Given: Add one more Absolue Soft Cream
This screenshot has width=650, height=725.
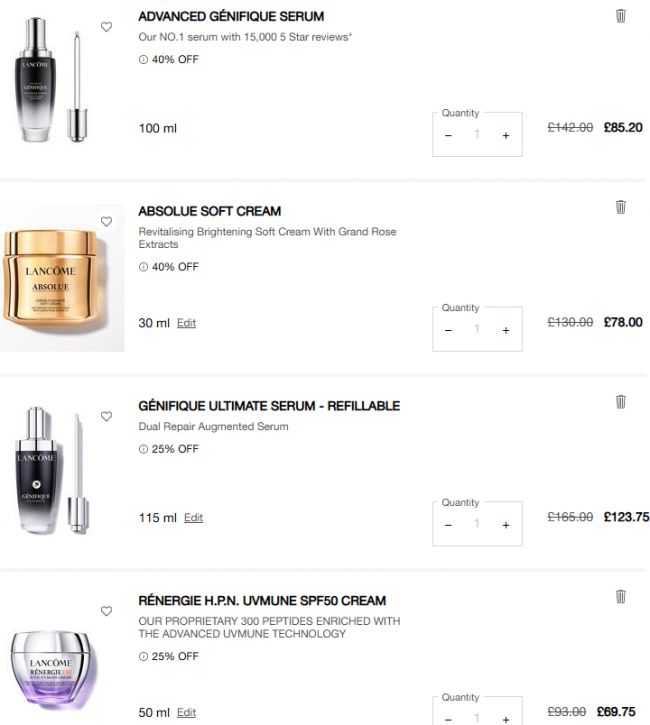Looking at the screenshot, I should pyautogui.click(x=505, y=330).
